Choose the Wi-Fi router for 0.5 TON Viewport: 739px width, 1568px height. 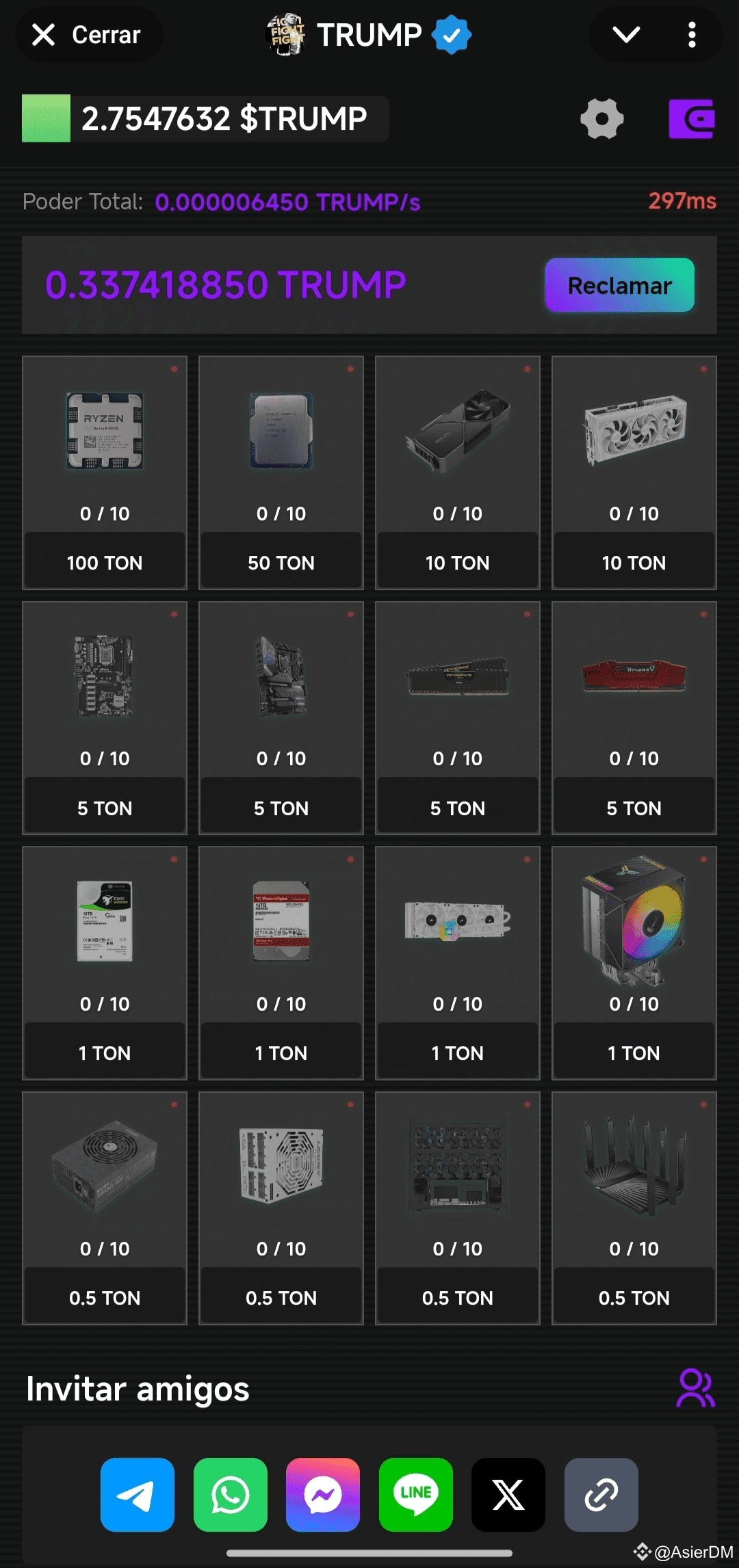tap(634, 1297)
